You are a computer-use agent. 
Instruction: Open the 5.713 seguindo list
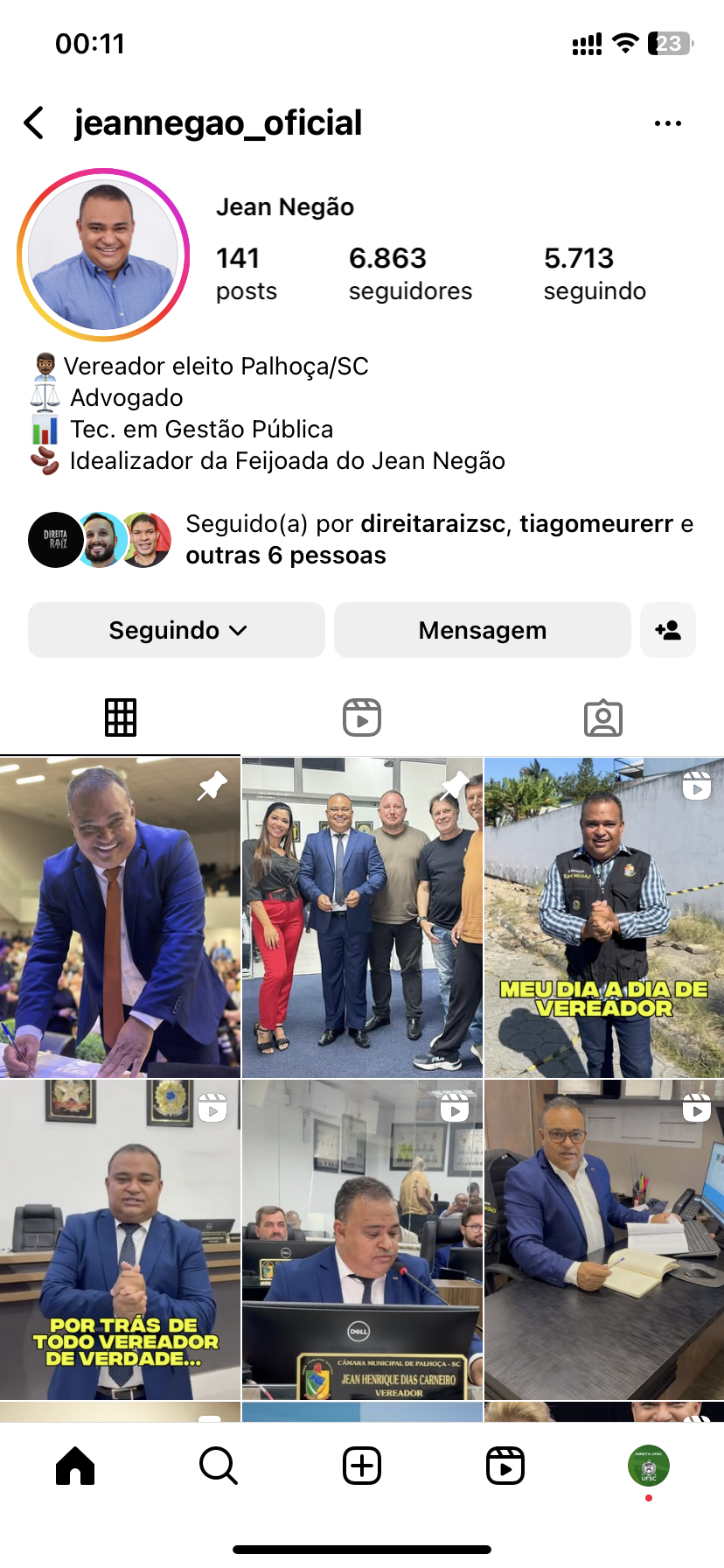(595, 273)
